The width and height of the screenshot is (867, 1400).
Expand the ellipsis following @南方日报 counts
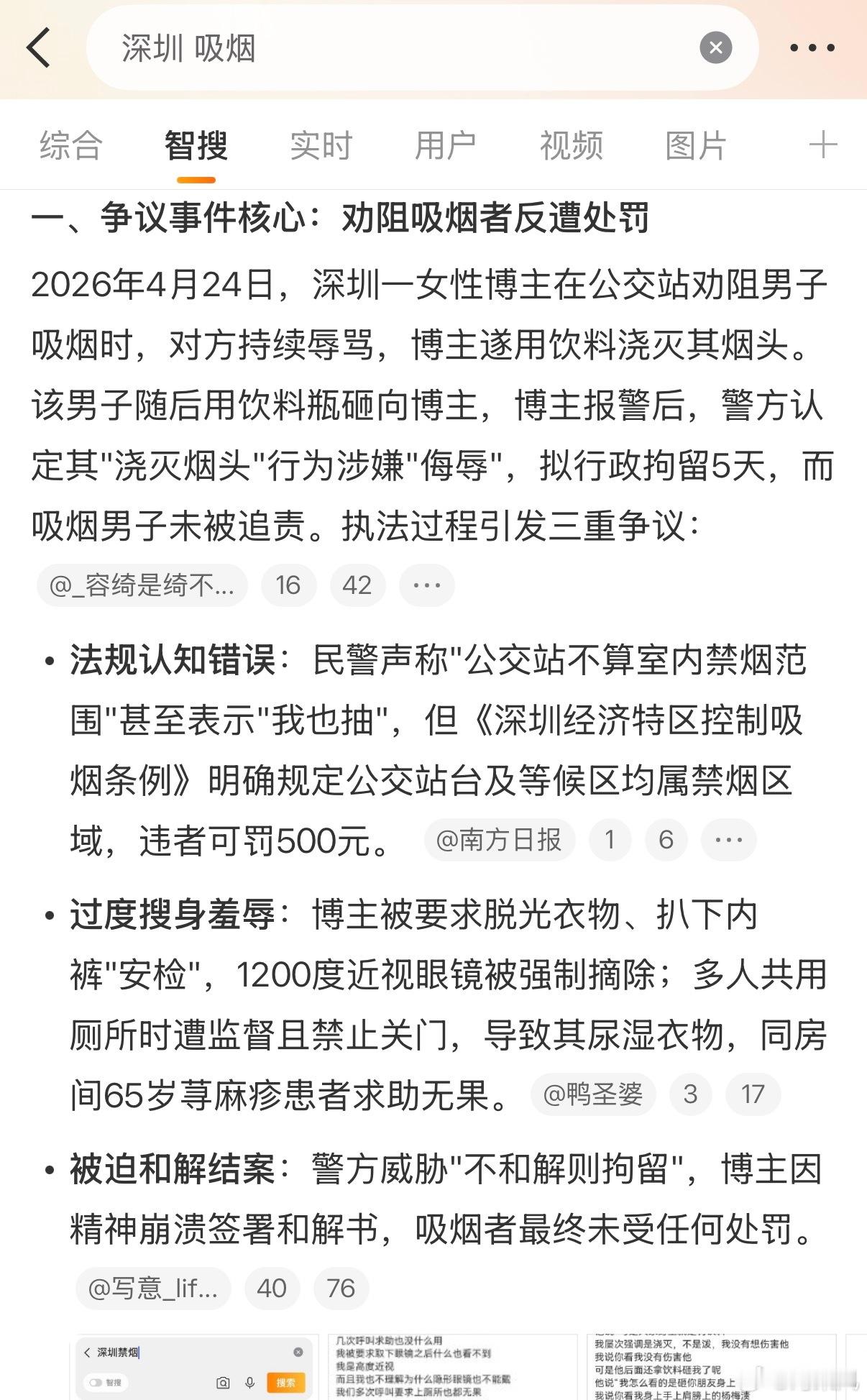pos(728,839)
